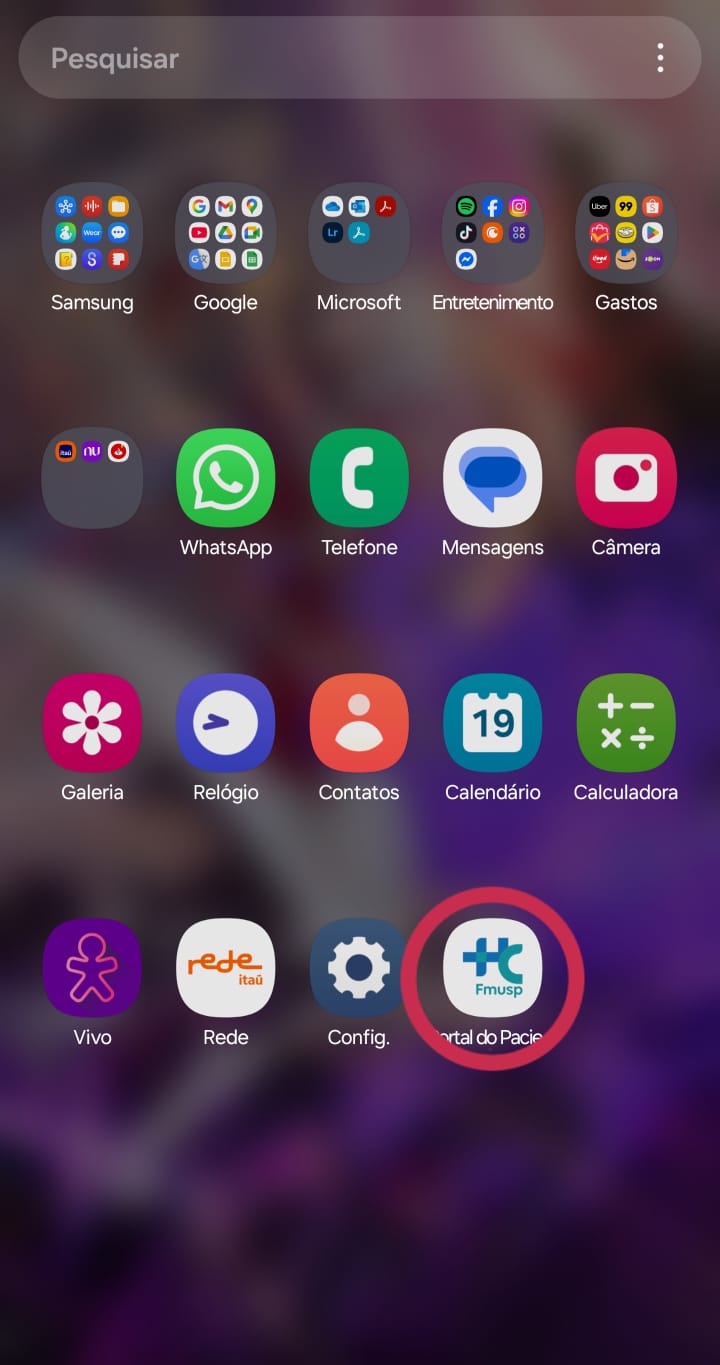
Task: Open the Gastos folder
Action: (x=626, y=233)
